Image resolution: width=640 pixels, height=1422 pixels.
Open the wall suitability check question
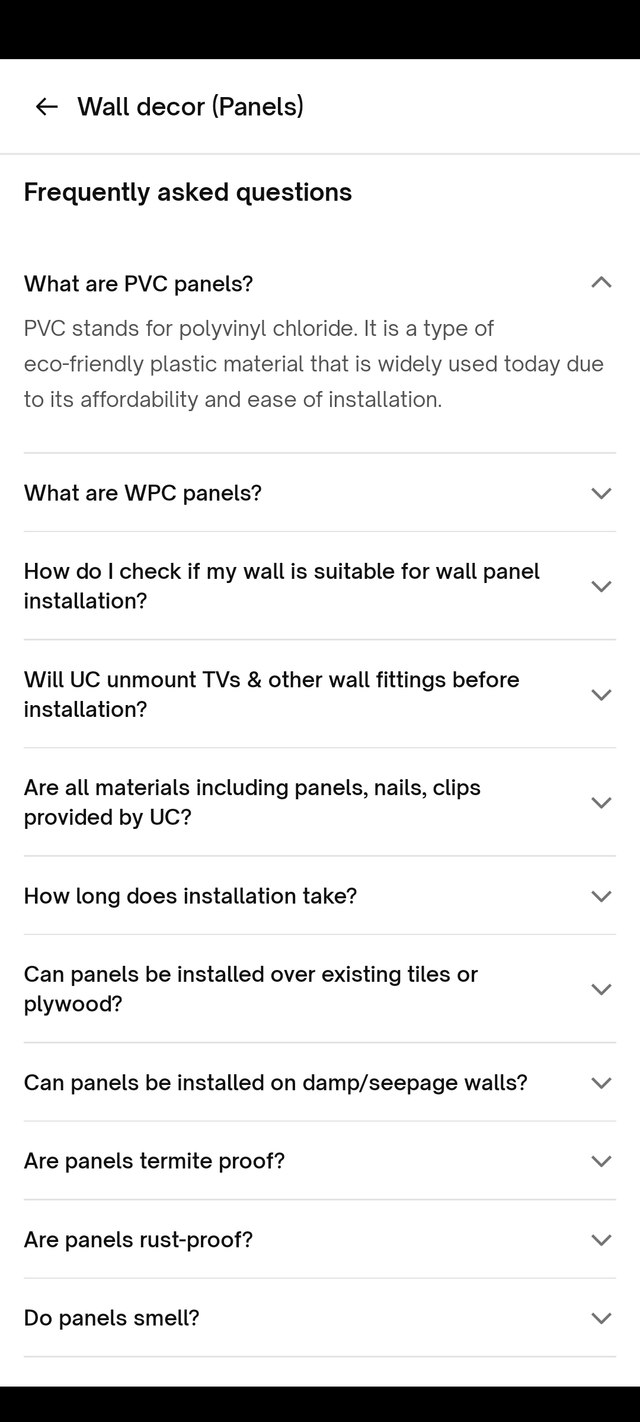[600, 586]
